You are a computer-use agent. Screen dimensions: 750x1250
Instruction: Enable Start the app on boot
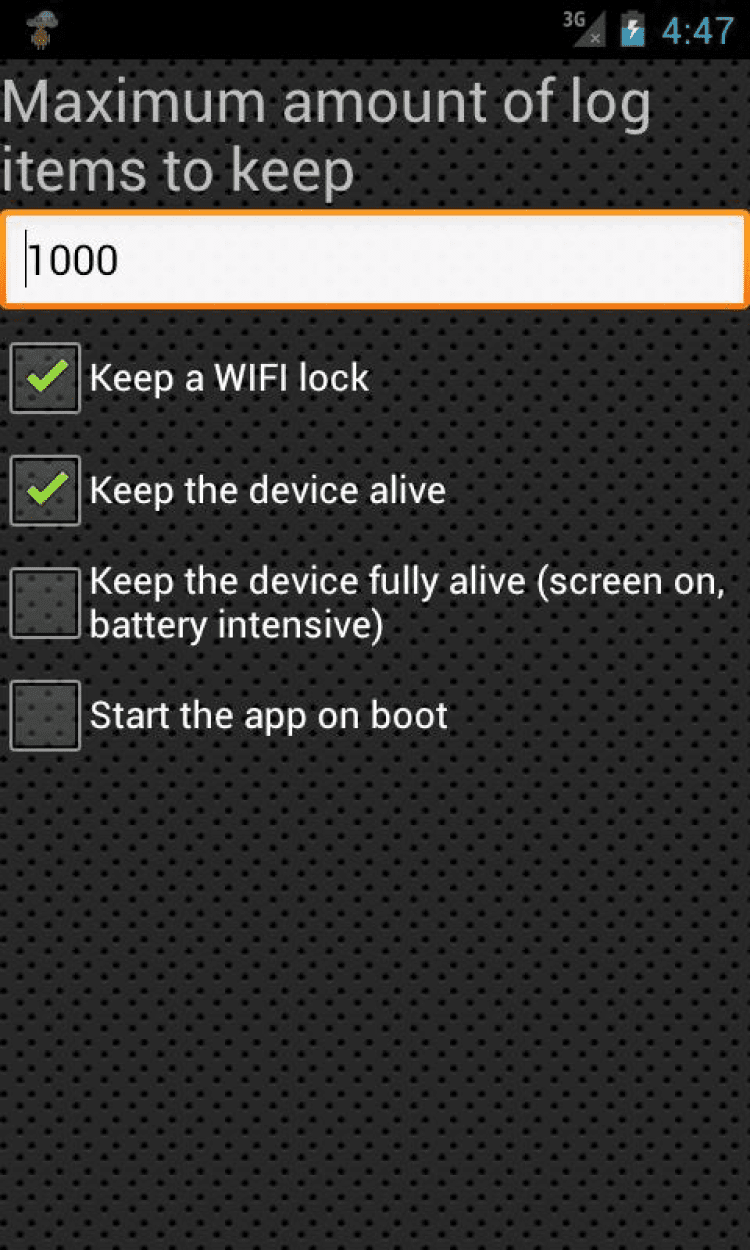45,716
